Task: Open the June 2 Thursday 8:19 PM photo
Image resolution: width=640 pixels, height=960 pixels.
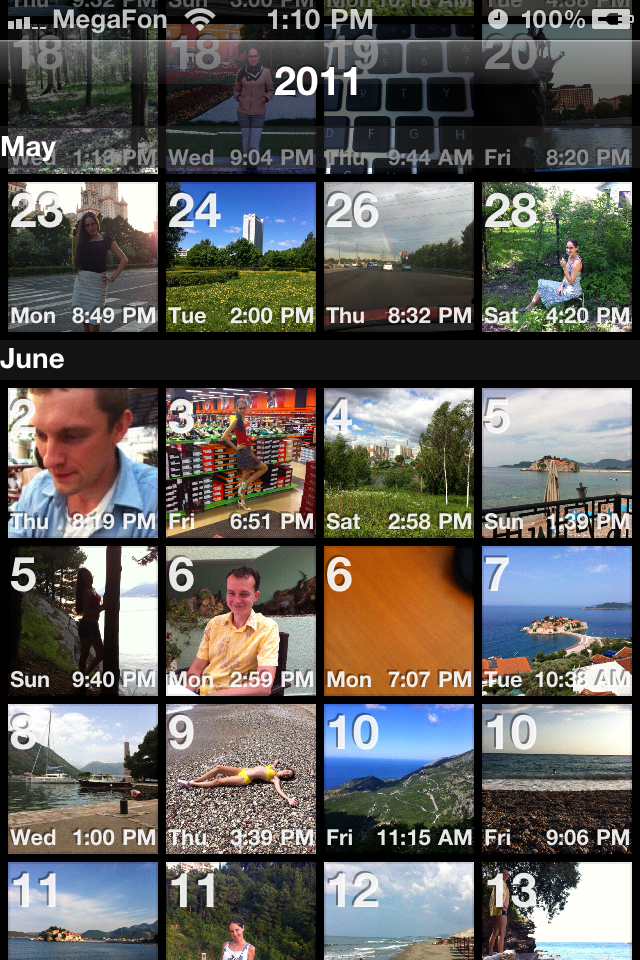Action: tap(83, 463)
